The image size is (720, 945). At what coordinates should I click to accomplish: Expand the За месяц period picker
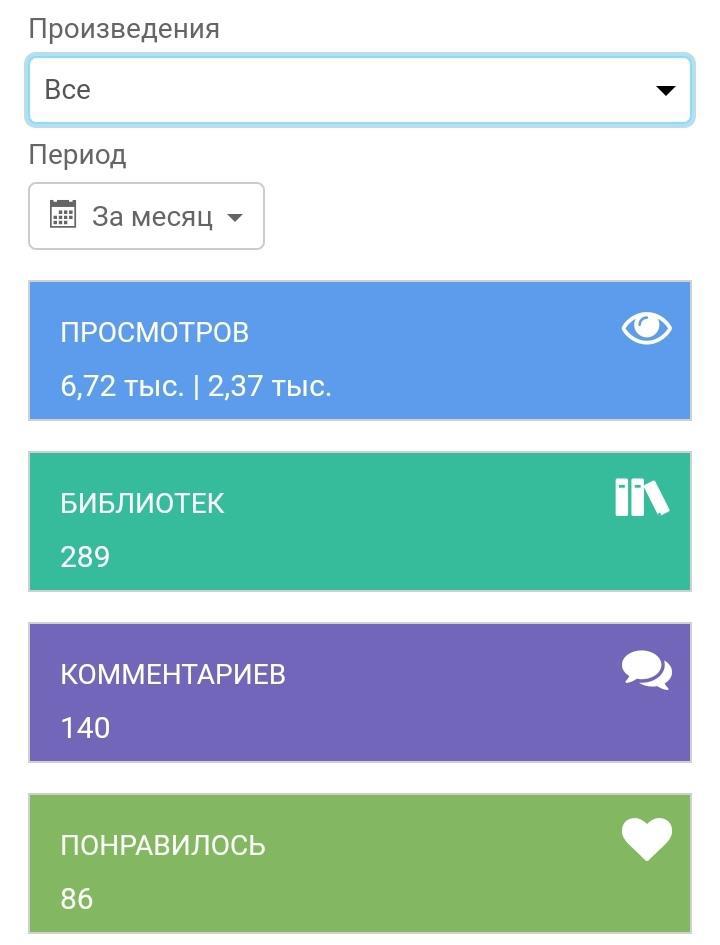click(147, 216)
